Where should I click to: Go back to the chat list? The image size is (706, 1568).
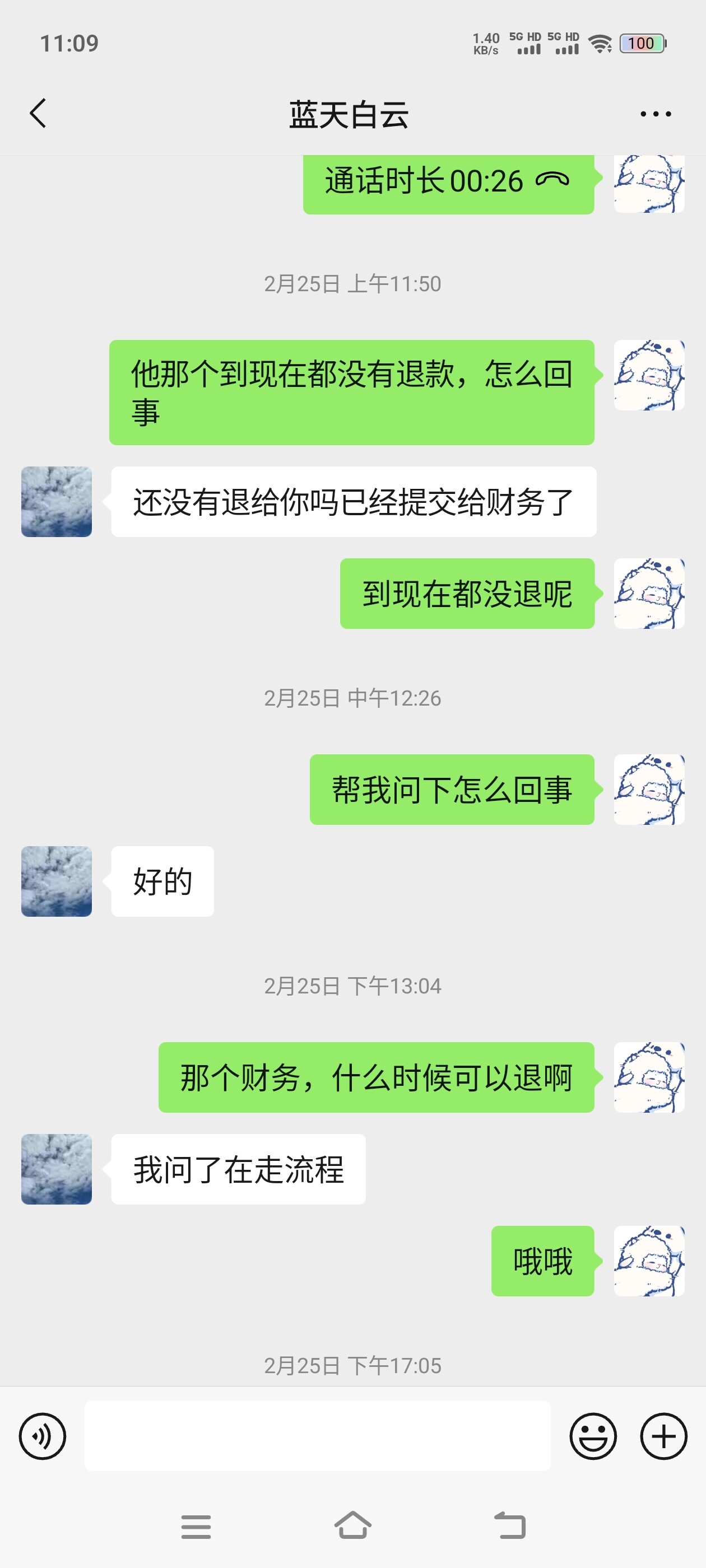(x=38, y=113)
